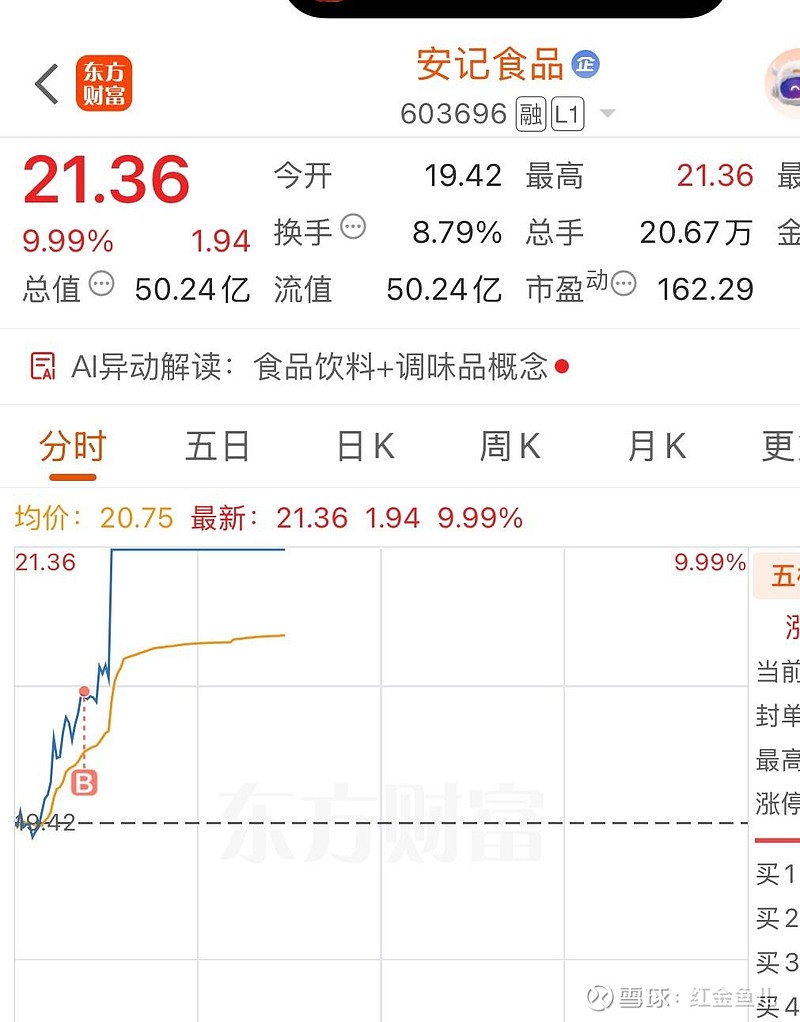
Task: Show info for 换手 turnover rate
Action: coord(353,227)
